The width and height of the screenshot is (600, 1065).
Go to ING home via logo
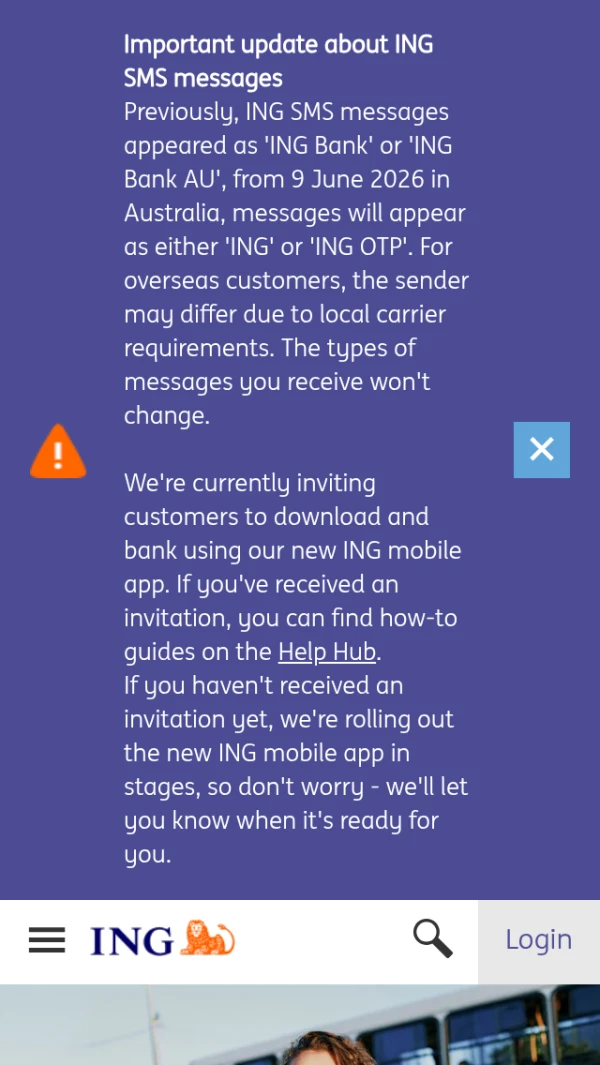coord(163,939)
